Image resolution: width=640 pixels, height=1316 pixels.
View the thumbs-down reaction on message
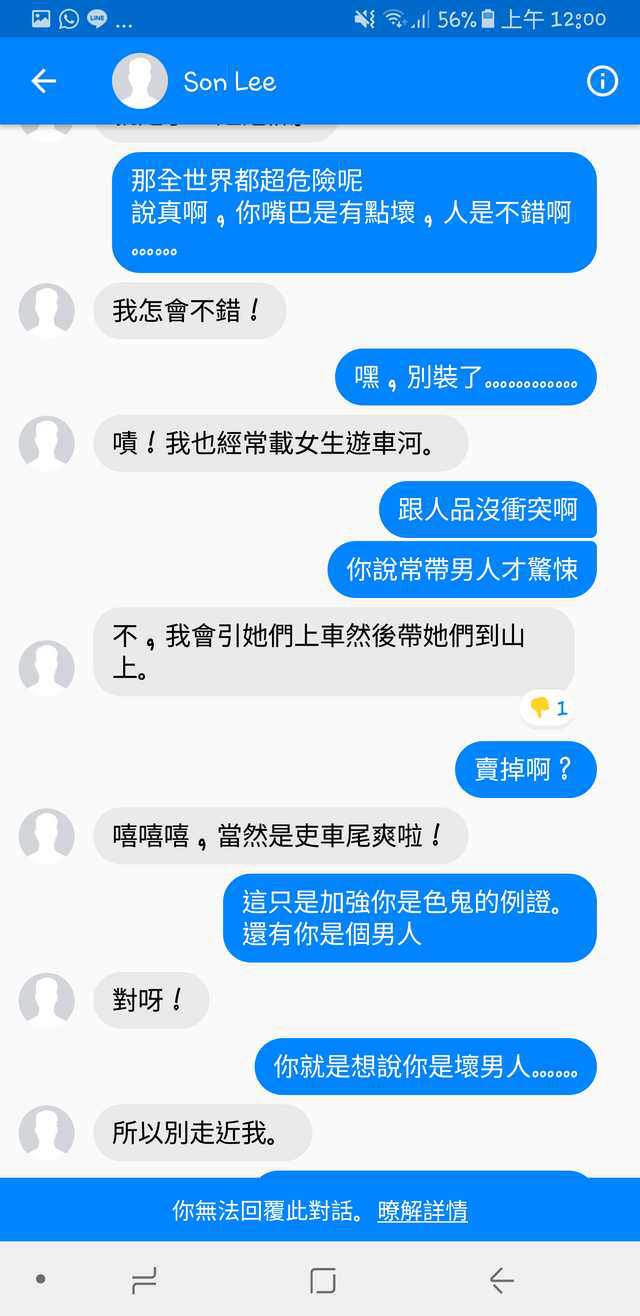[547, 708]
